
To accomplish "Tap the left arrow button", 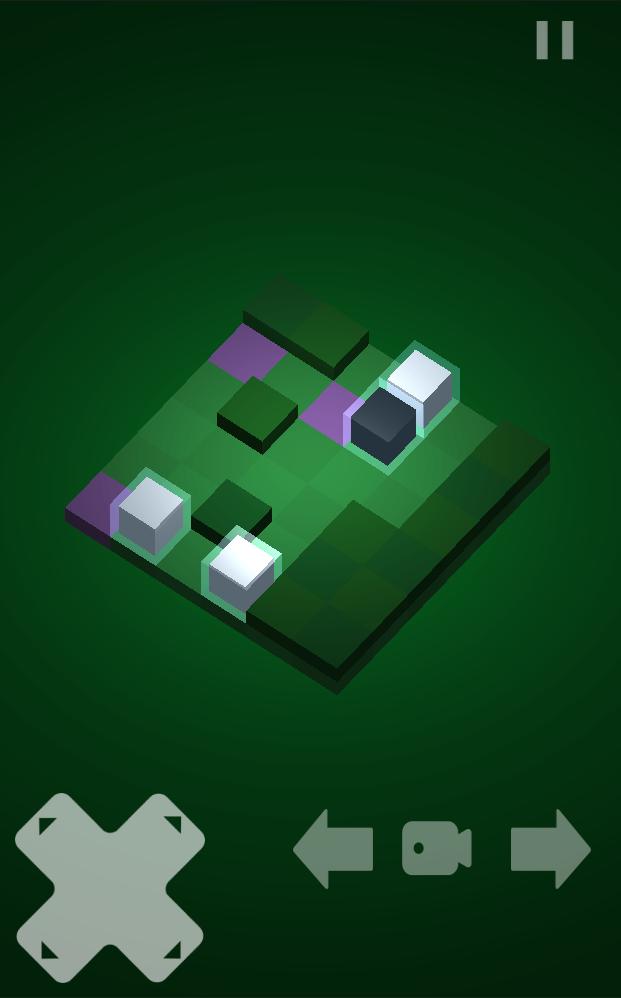I will click(334, 849).
